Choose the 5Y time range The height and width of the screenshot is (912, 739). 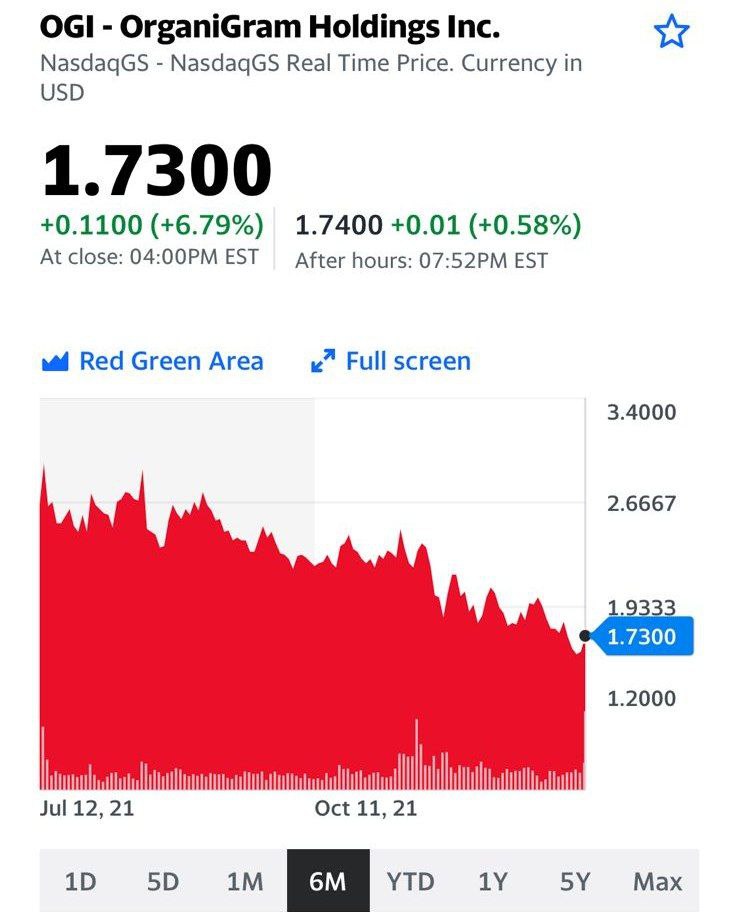coord(575,881)
